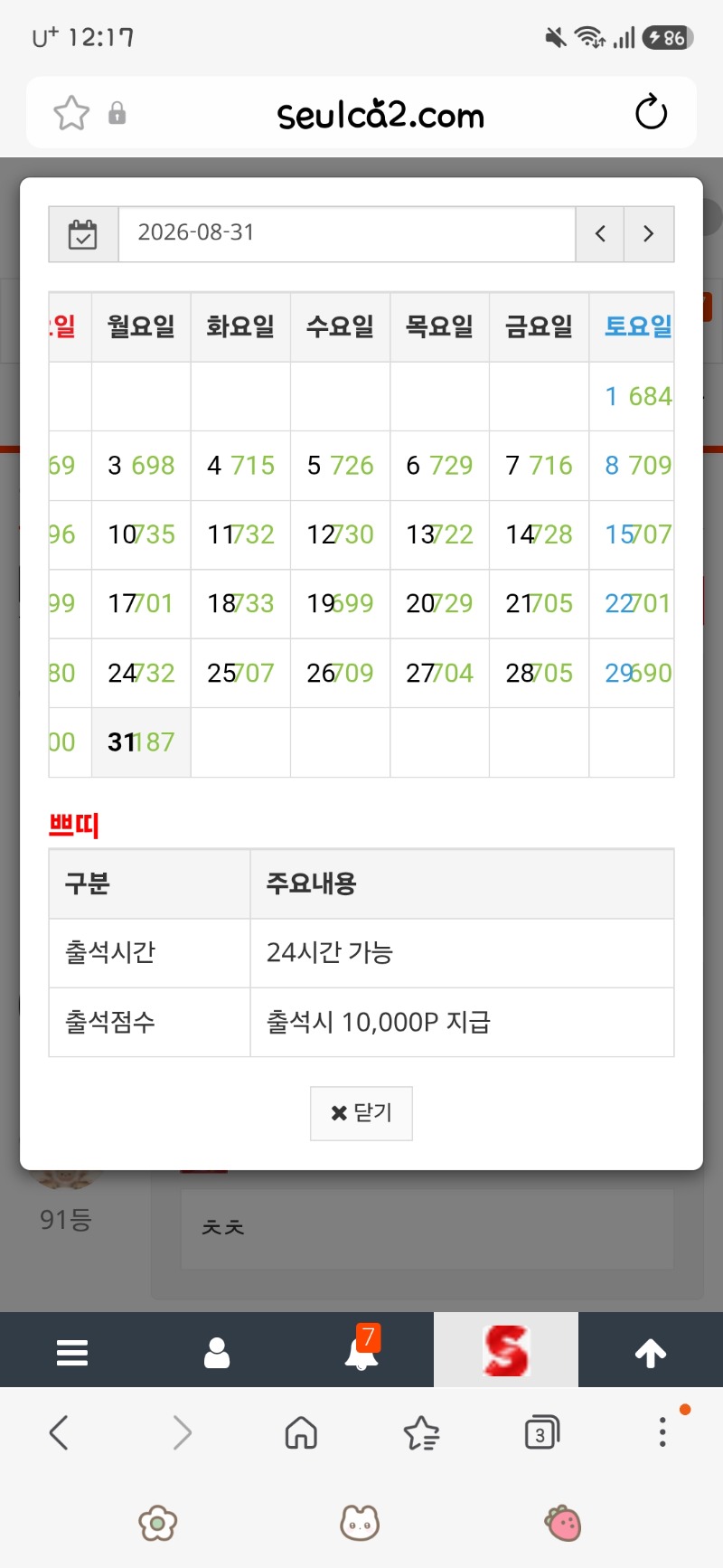Open the hamburger menu
This screenshot has width=723, height=1568.
click(72, 1352)
